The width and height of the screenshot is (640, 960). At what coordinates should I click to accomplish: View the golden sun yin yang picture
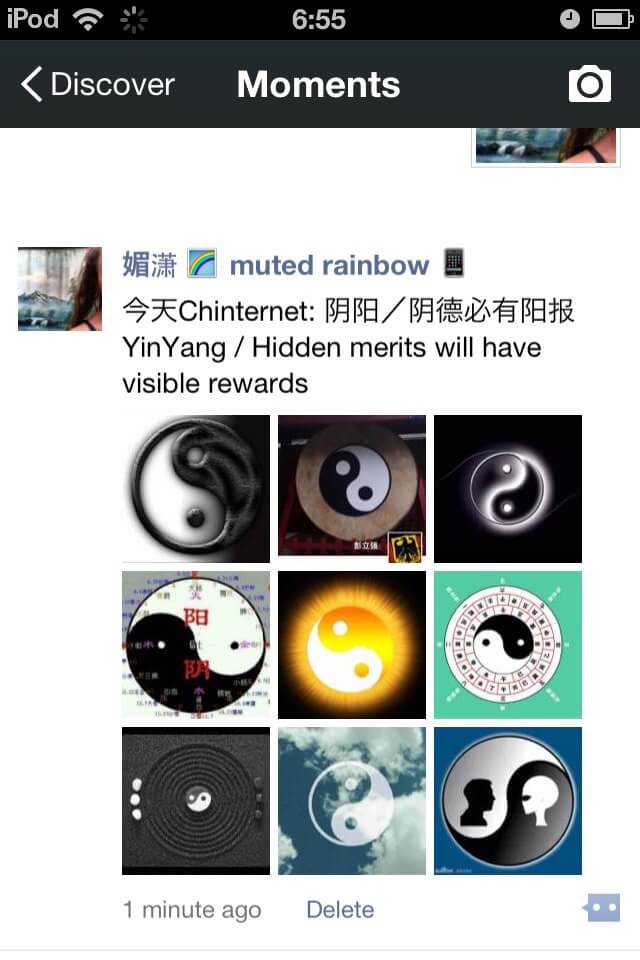[x=352, y=645]
